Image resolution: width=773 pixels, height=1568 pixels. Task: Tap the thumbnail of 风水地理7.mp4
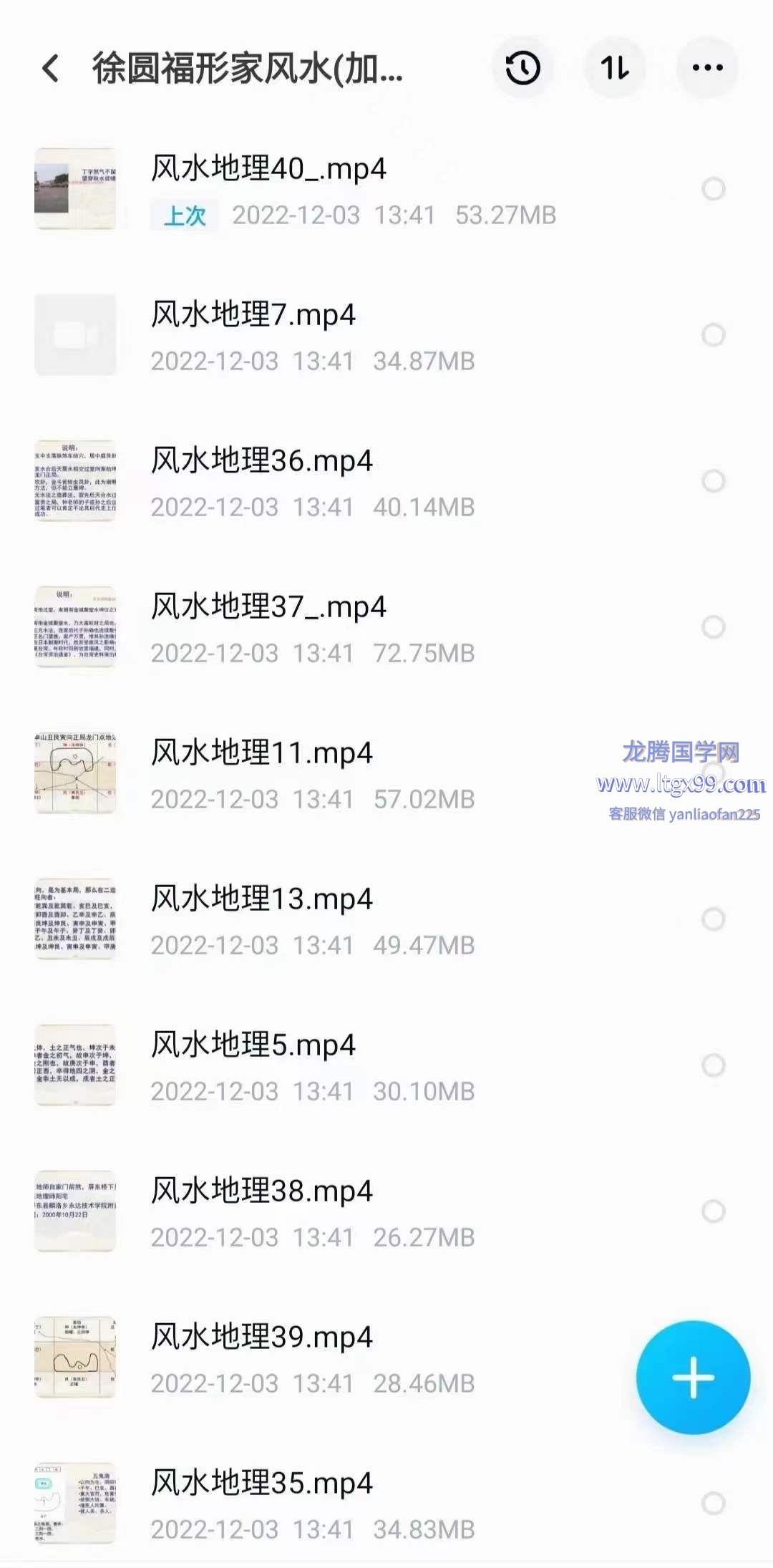coord(75,334)
